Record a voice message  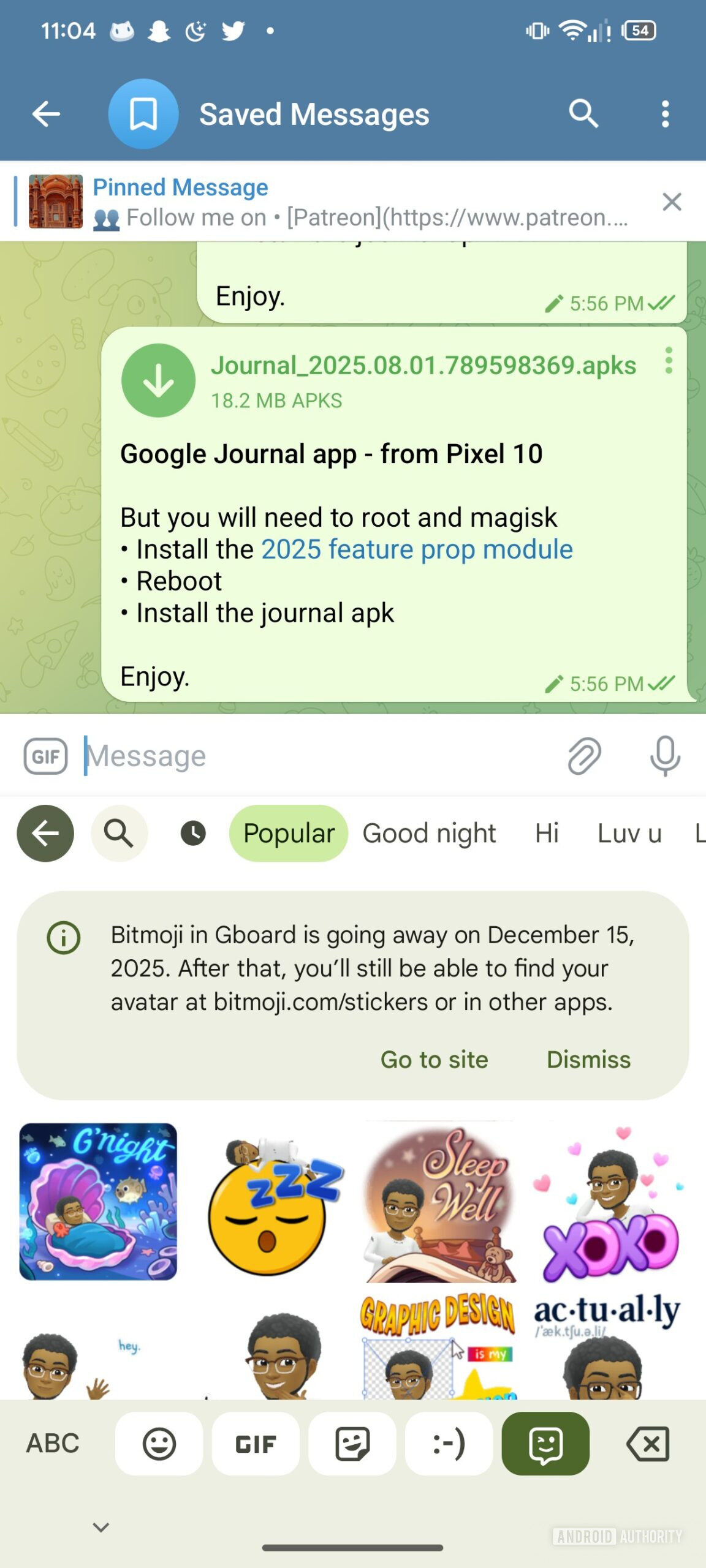(665, 756)
